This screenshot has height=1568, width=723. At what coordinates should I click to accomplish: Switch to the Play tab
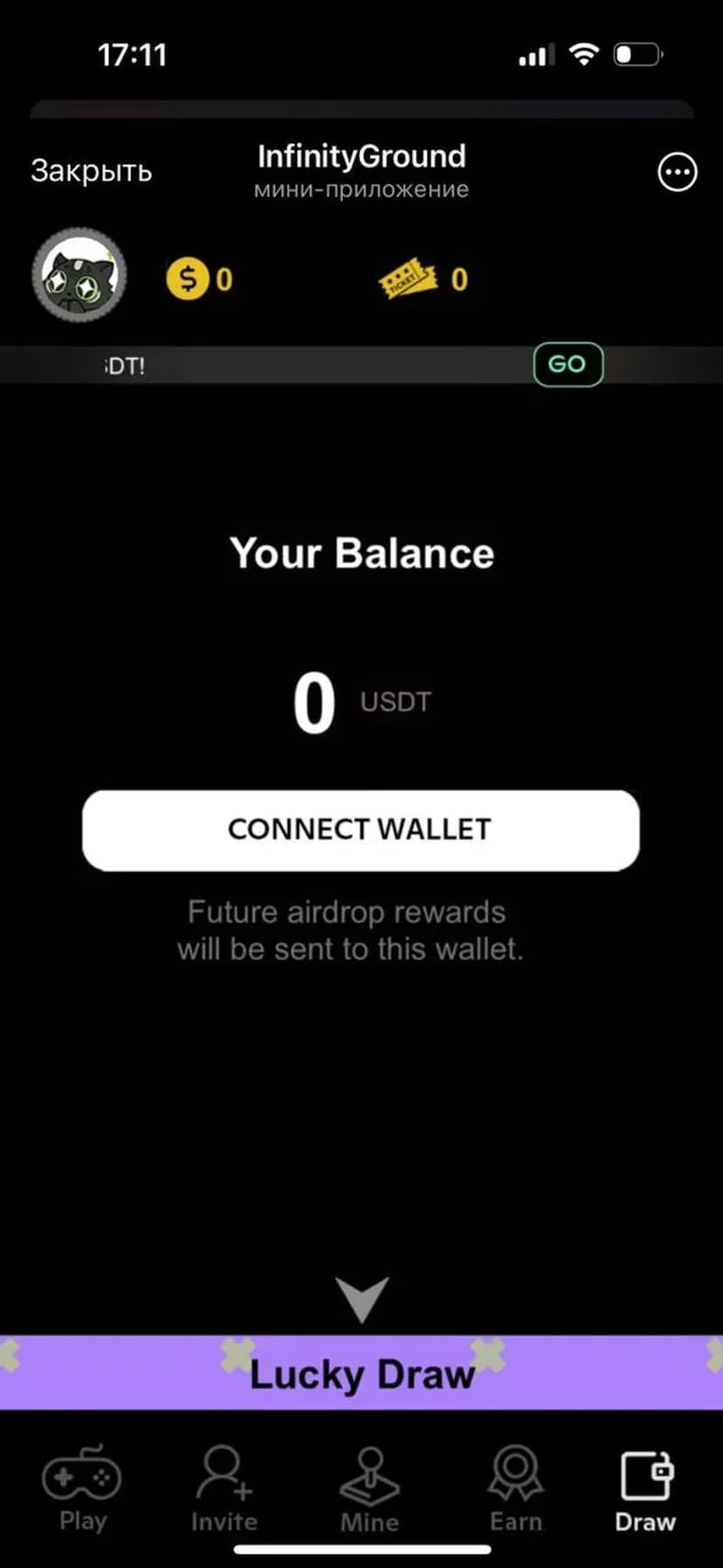[x=82, y=1489]
